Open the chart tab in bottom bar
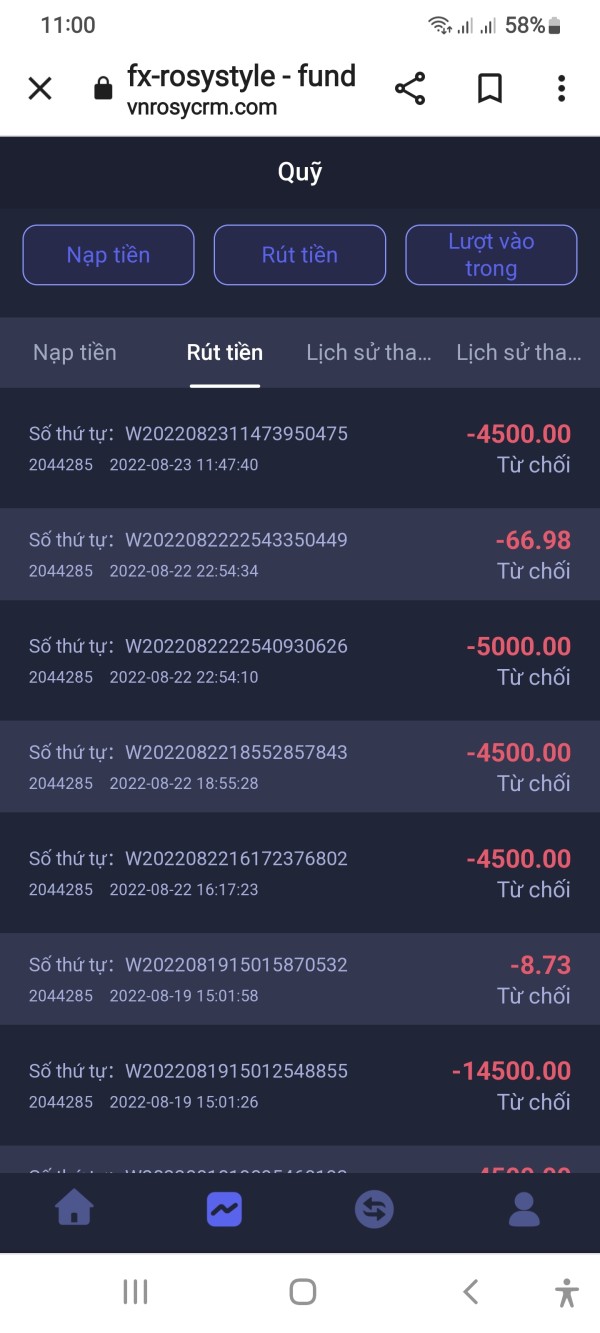This screenshot has width=600, height=1333. click(x=224, y=1210)
